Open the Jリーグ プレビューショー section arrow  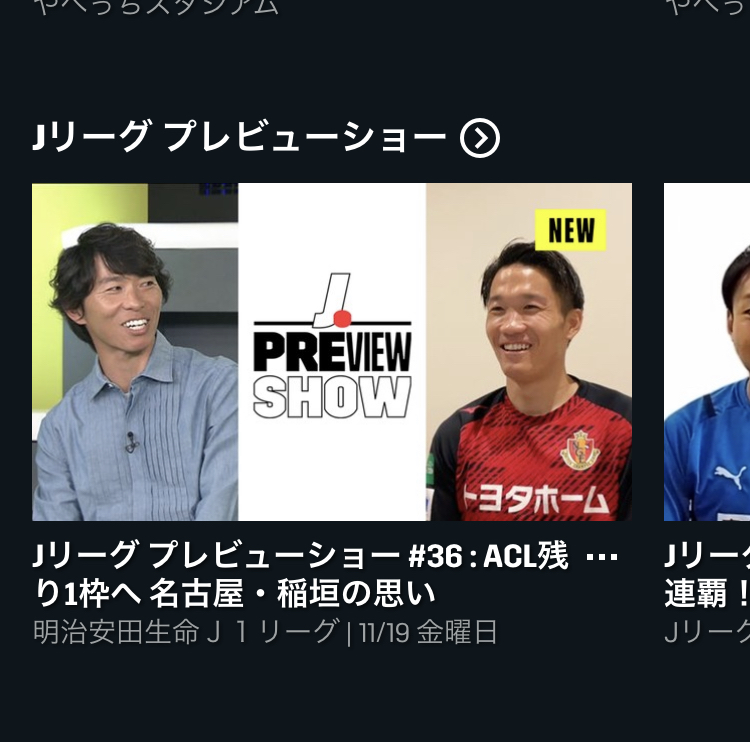(480, 139)
